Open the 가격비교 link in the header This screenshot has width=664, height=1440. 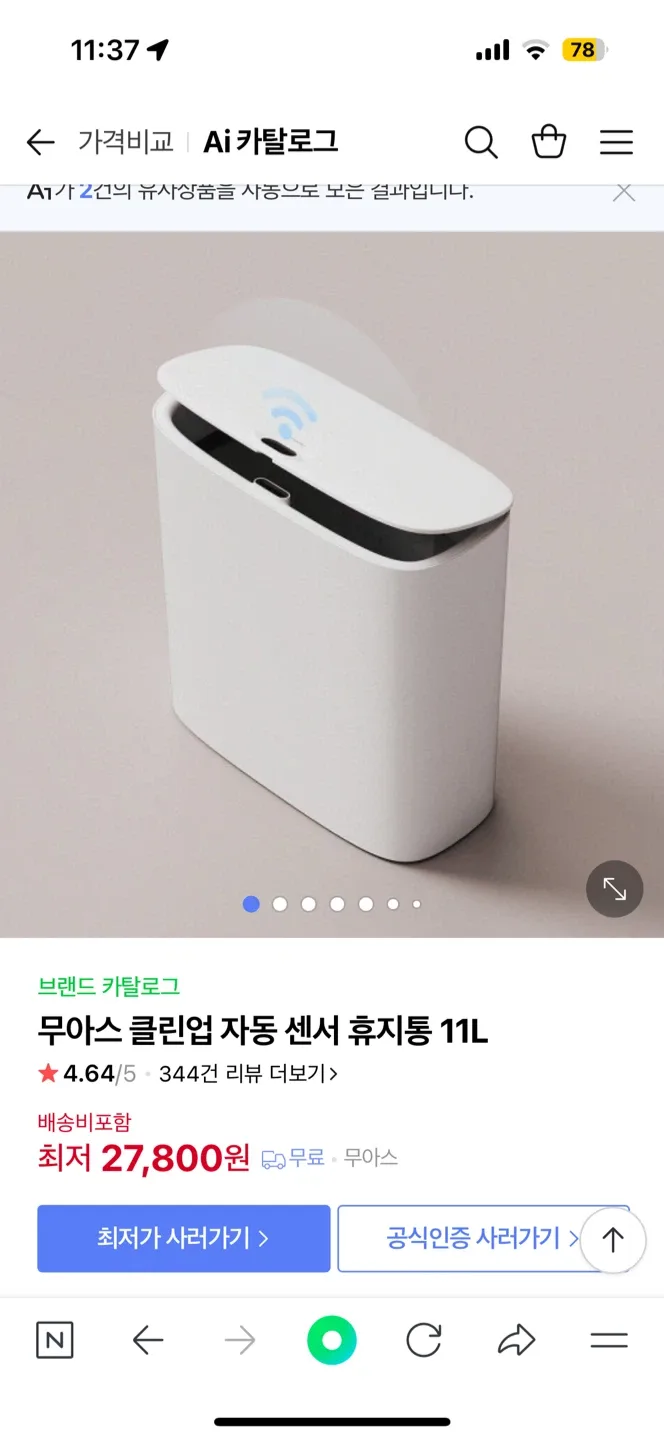(x=126, y=142)
